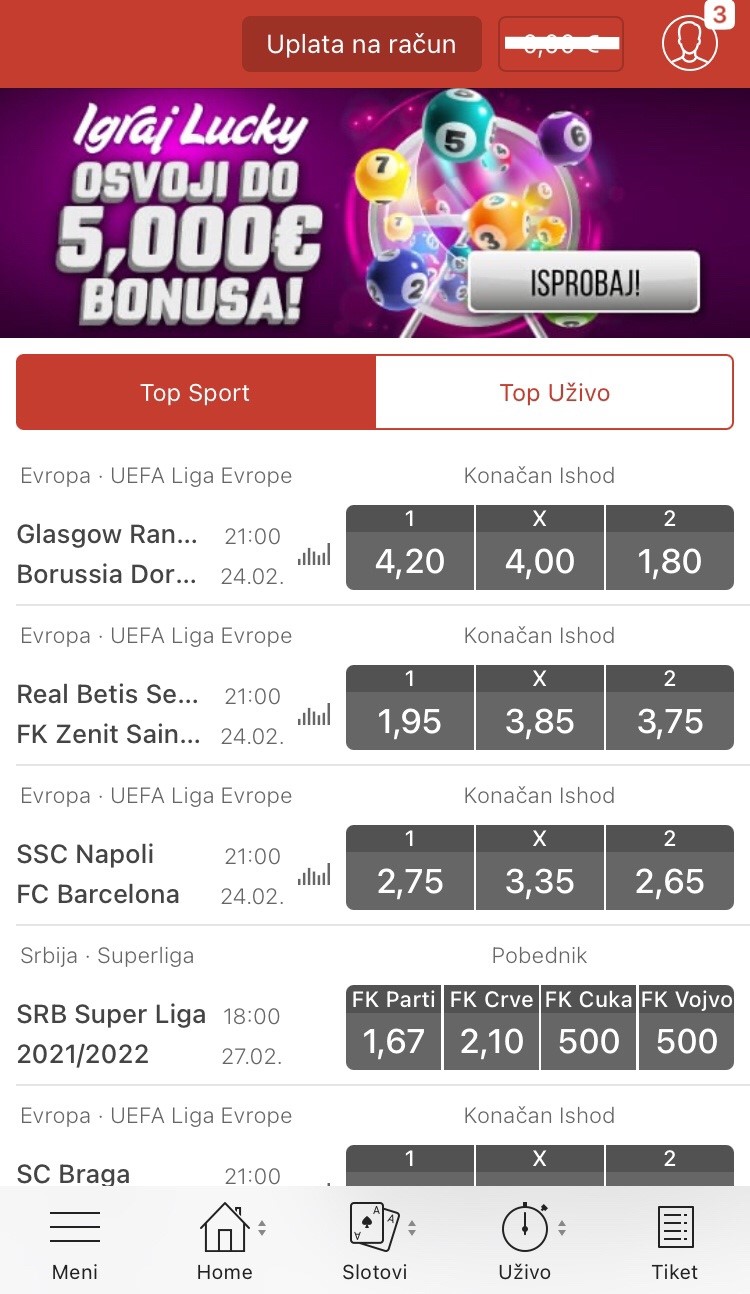
Task: Pick FK Parti winner odds 1,67
Action: coord(394,1028)
